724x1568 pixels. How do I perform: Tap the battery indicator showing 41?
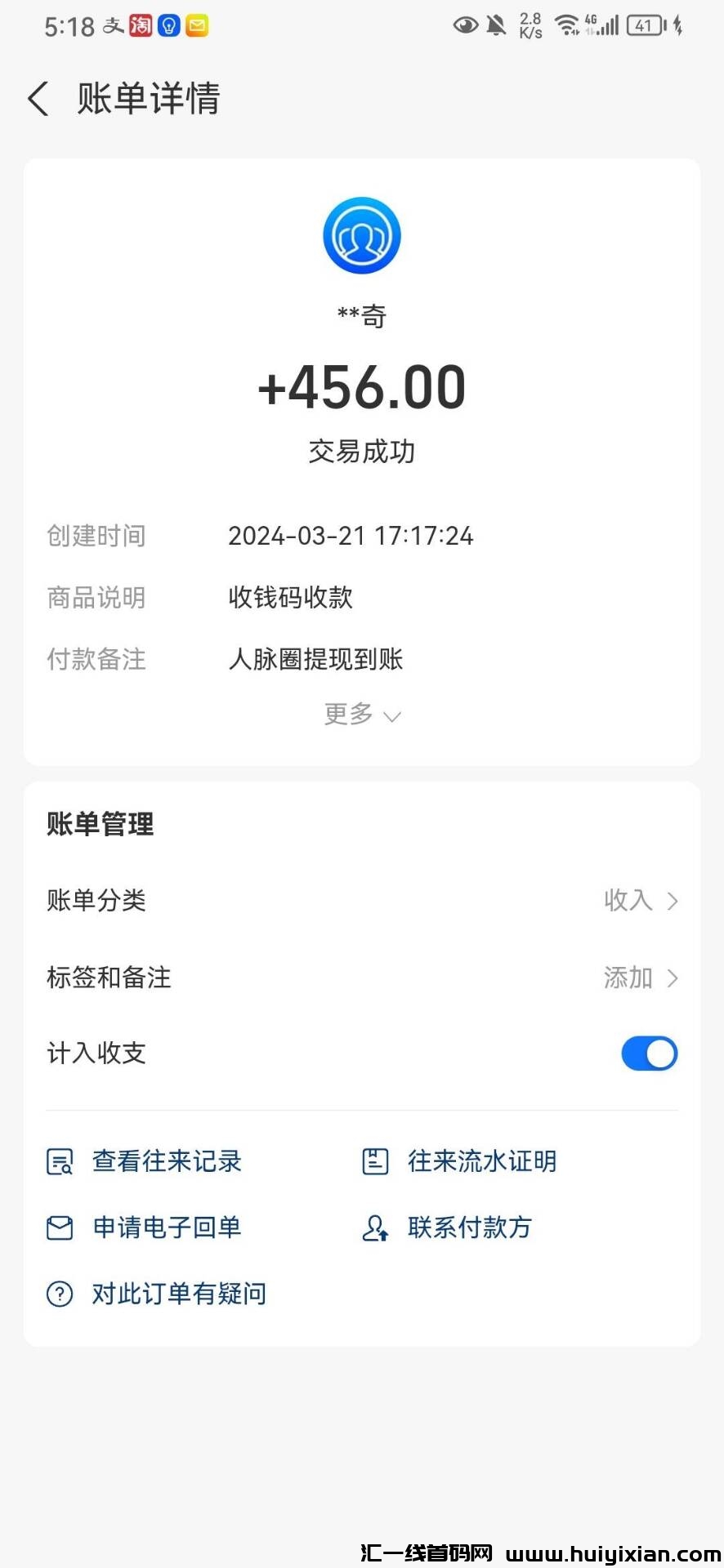click(x=645, y=25)
